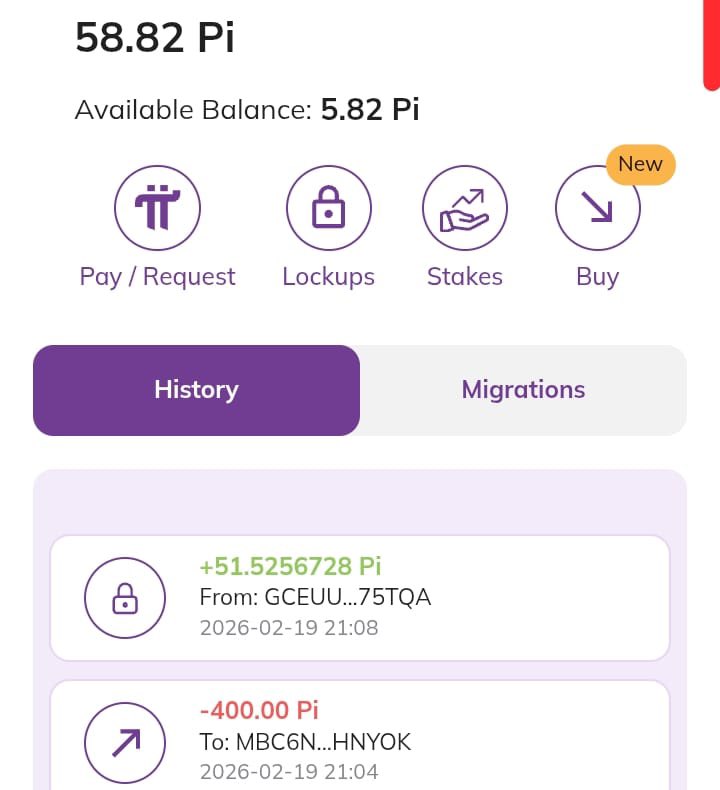Screen dimensions: 720x790
Task: View the -400.00 Pi transaction details
Action: tap(359, 738)
